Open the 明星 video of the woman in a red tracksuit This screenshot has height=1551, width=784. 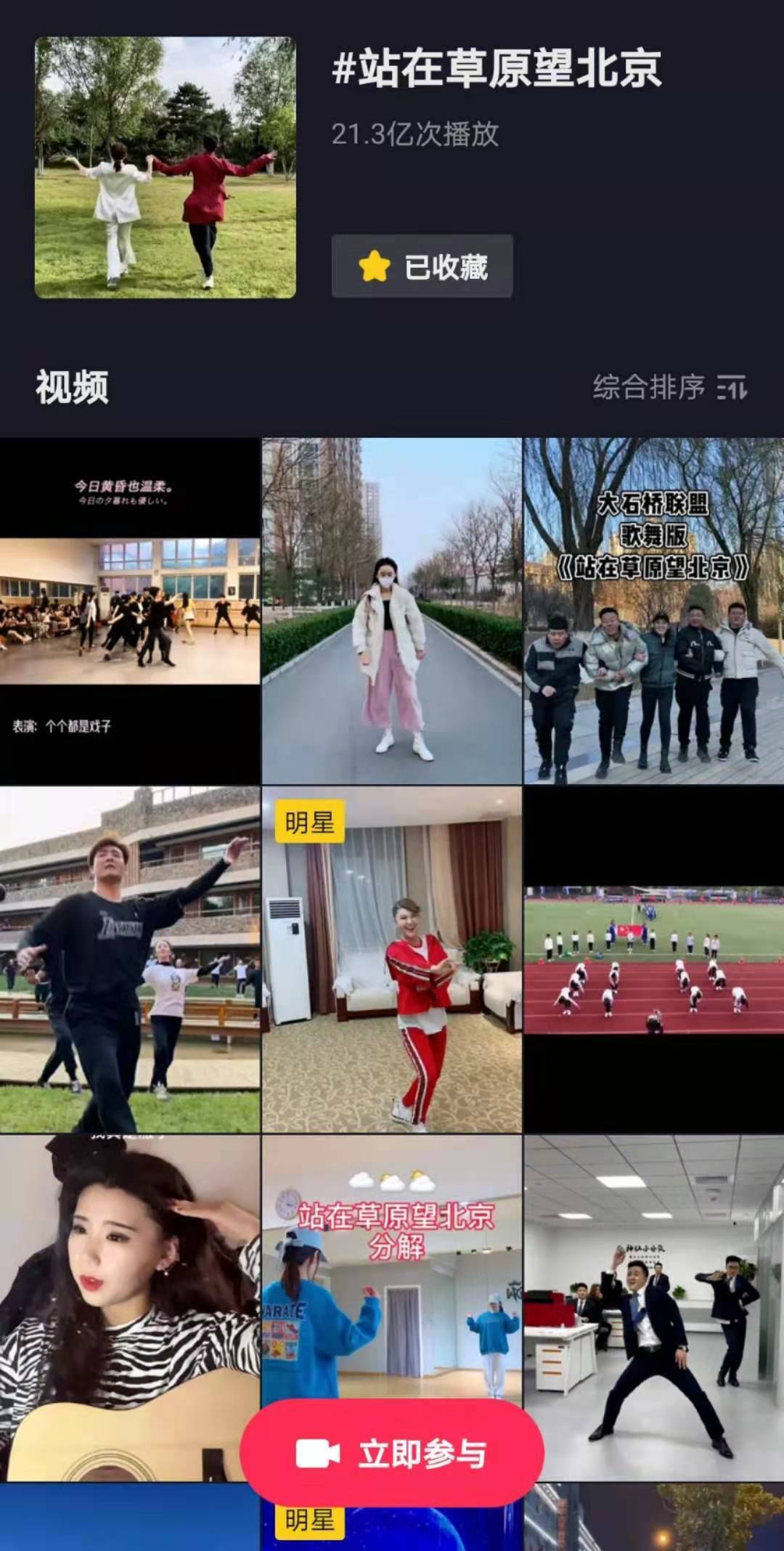pyautogui.click(x=392, y=960)
